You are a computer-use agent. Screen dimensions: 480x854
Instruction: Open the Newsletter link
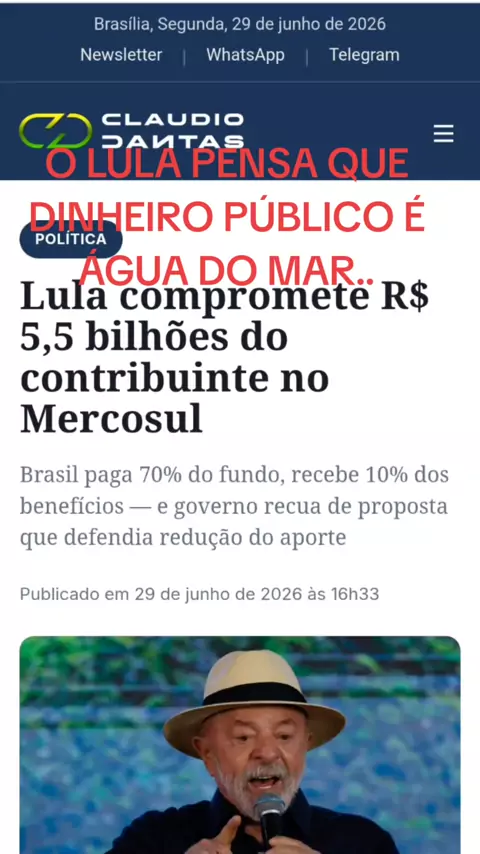(121, 55)
